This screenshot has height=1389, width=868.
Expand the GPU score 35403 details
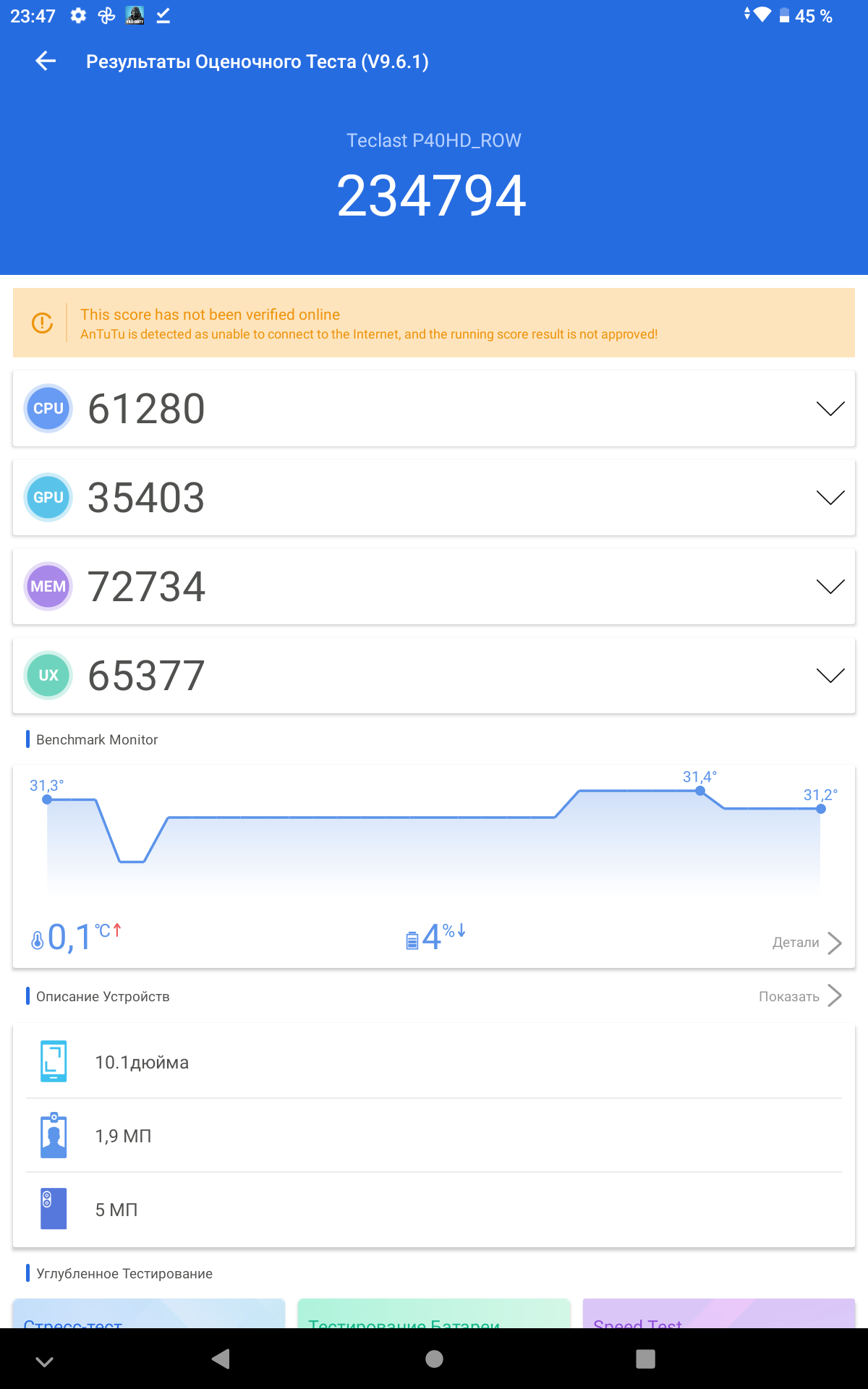[830, 498]
